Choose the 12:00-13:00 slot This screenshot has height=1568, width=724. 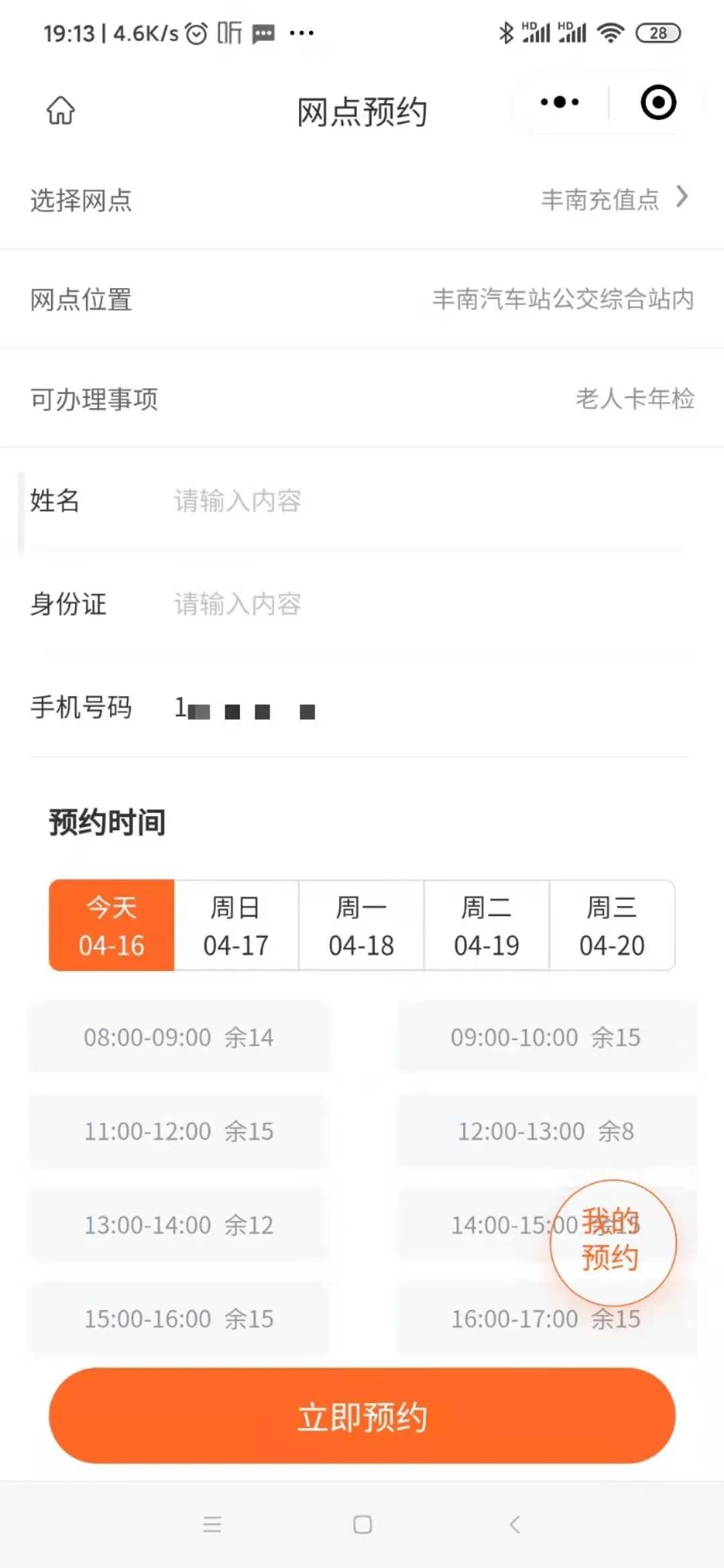[546, 1131]
